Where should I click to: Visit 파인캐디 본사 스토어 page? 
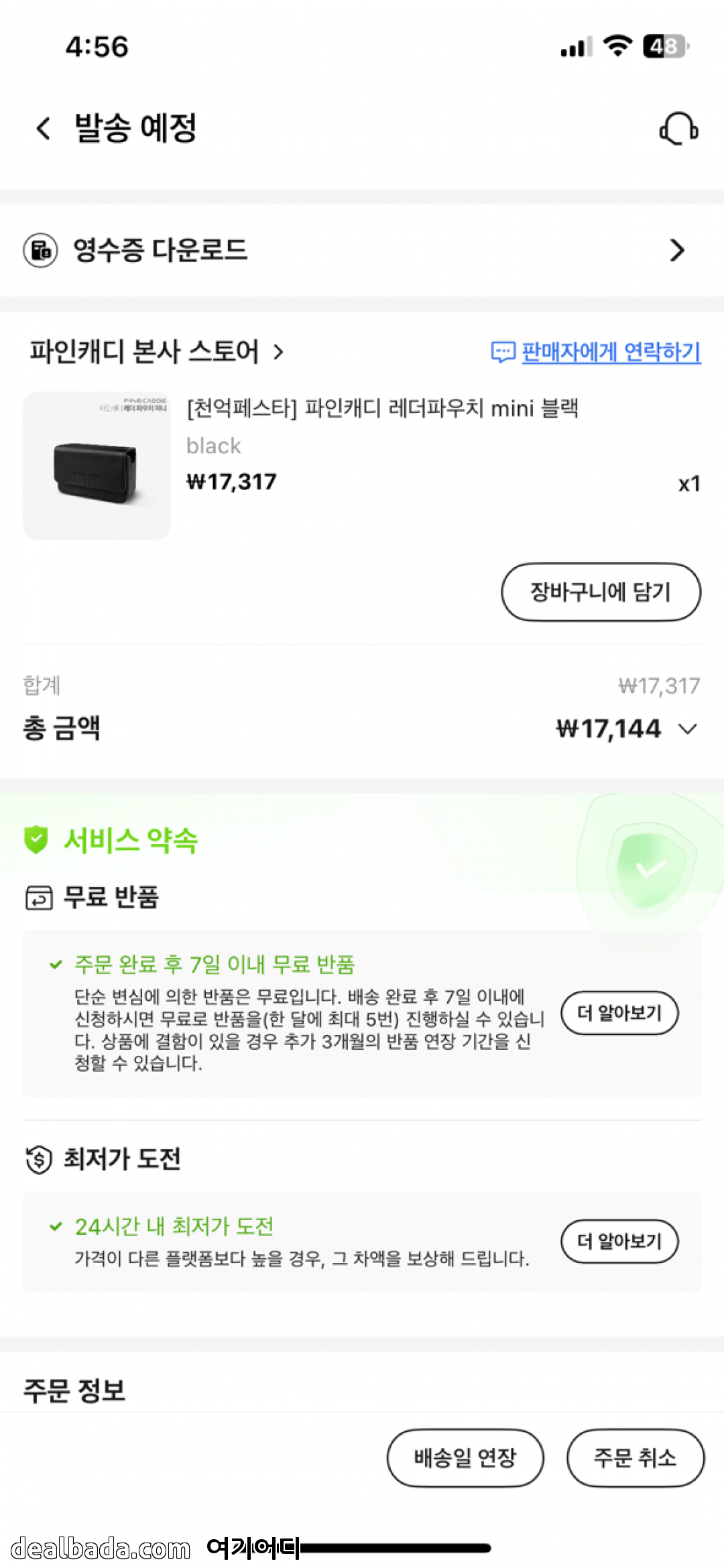[157, 351]
